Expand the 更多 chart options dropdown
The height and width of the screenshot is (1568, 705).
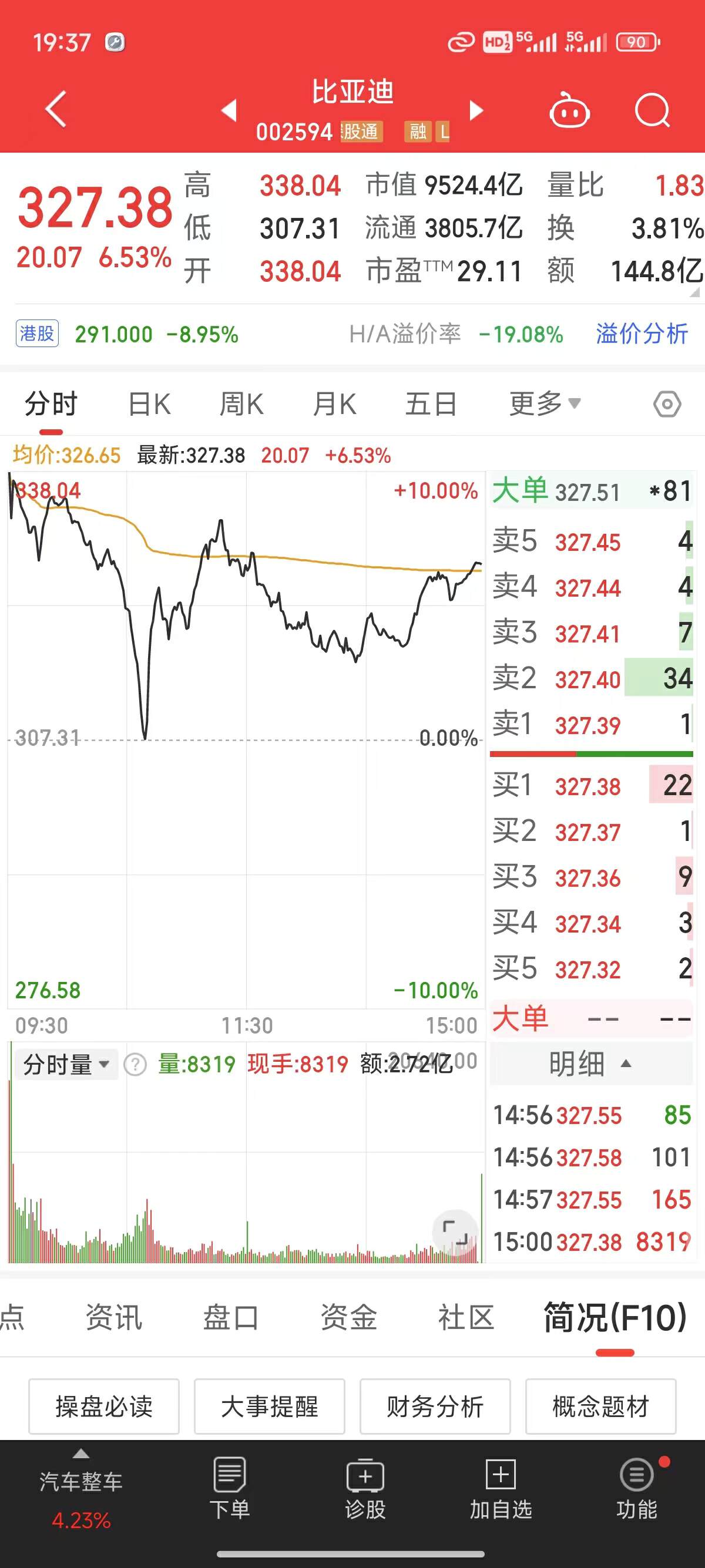click(x=545, y=403)
